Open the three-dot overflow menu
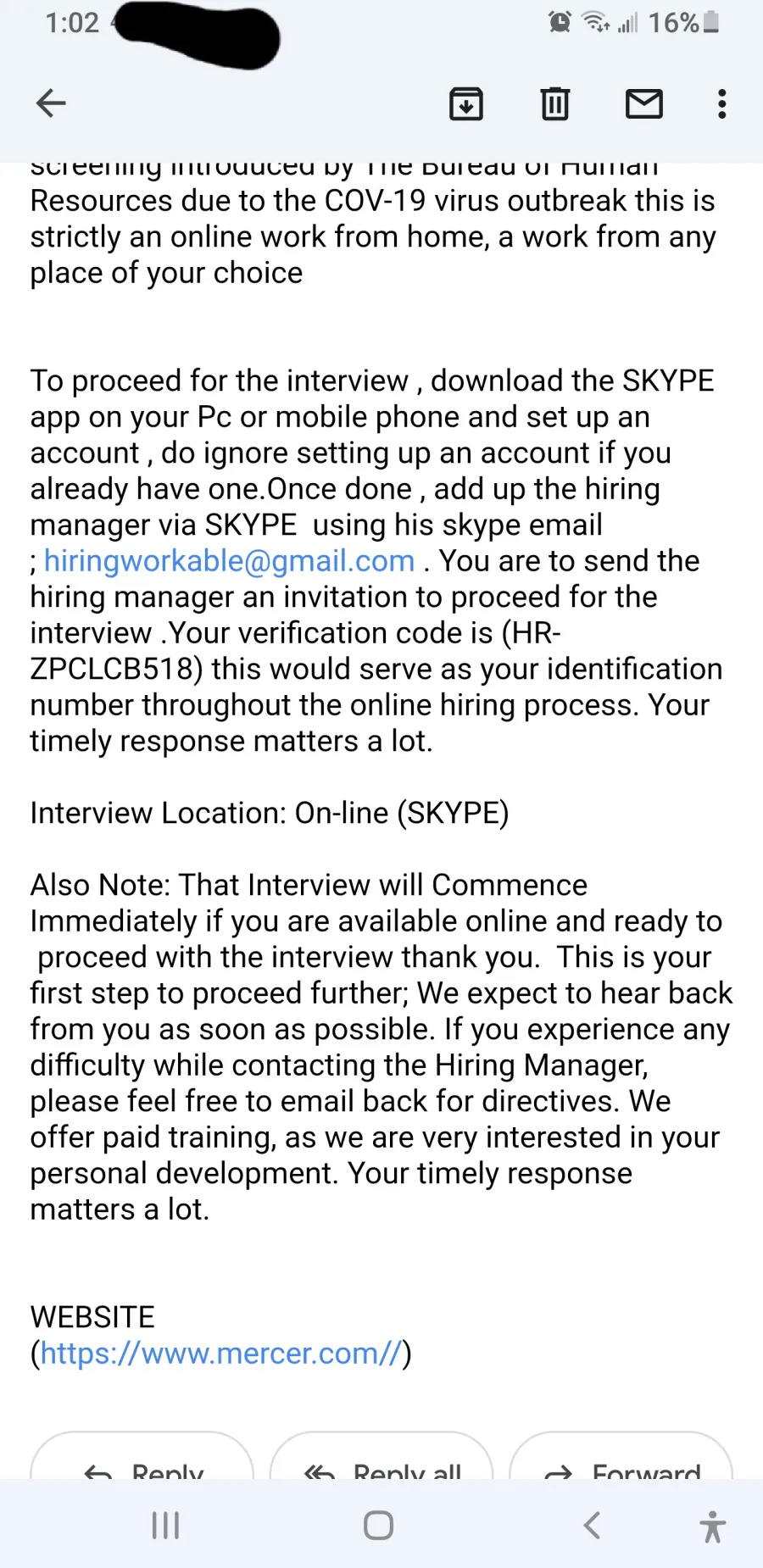Image resolution: width=763 pixels, height=1568 pixels. [x=722, y=103]
